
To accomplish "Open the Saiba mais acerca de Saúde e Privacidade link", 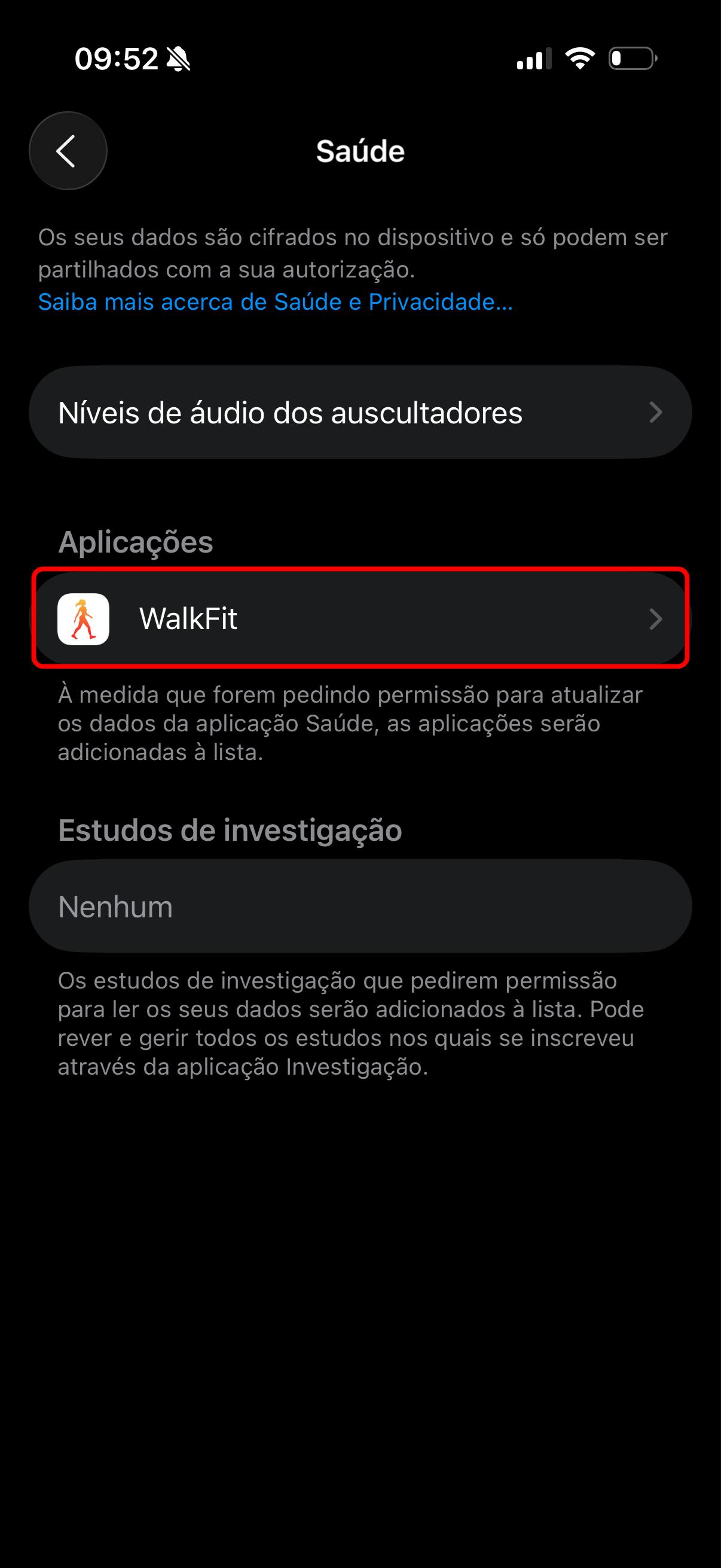I will pyautogui.click(x=275, y=302).
